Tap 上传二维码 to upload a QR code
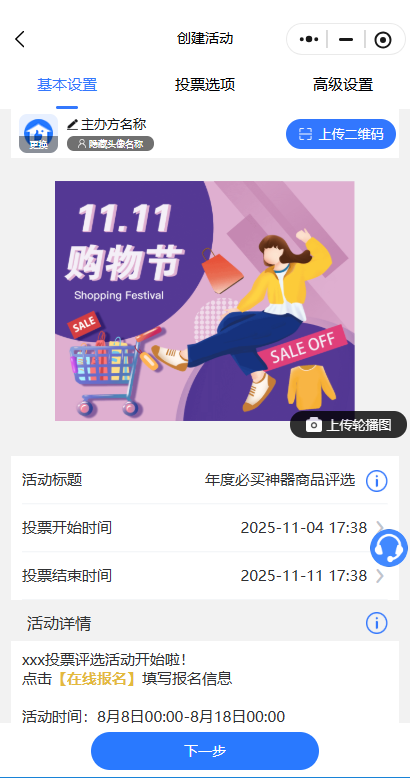This screenshot has width=410, height=778. tap(341, 134)
